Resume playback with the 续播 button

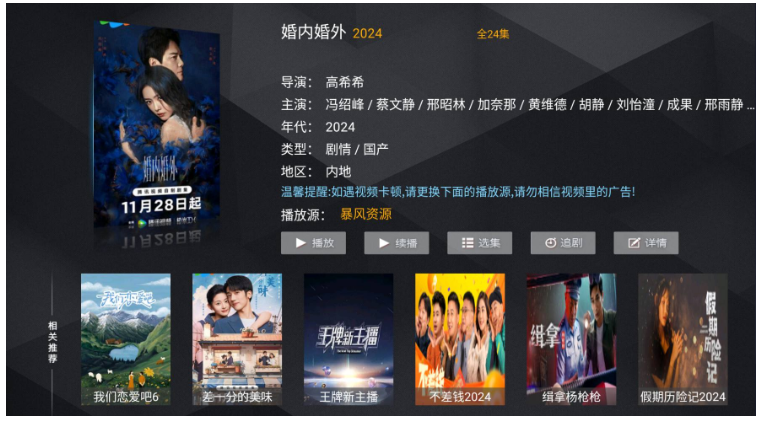point(396,243)
